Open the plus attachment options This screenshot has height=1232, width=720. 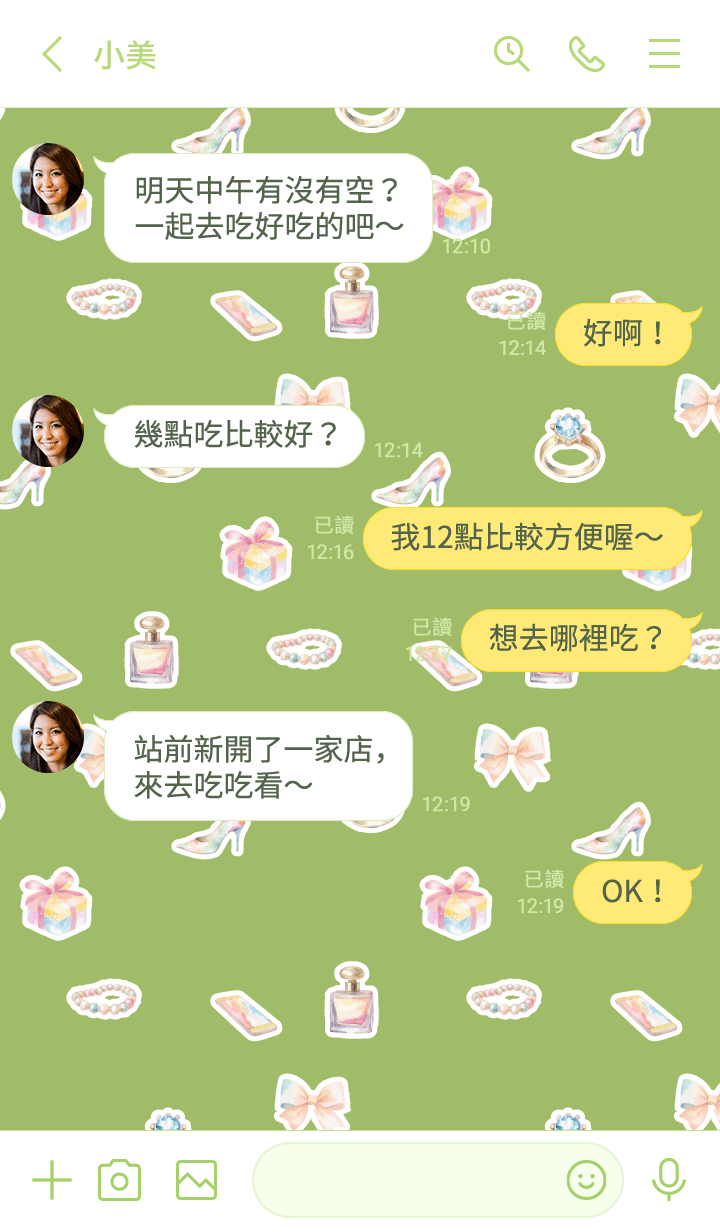52,1181
